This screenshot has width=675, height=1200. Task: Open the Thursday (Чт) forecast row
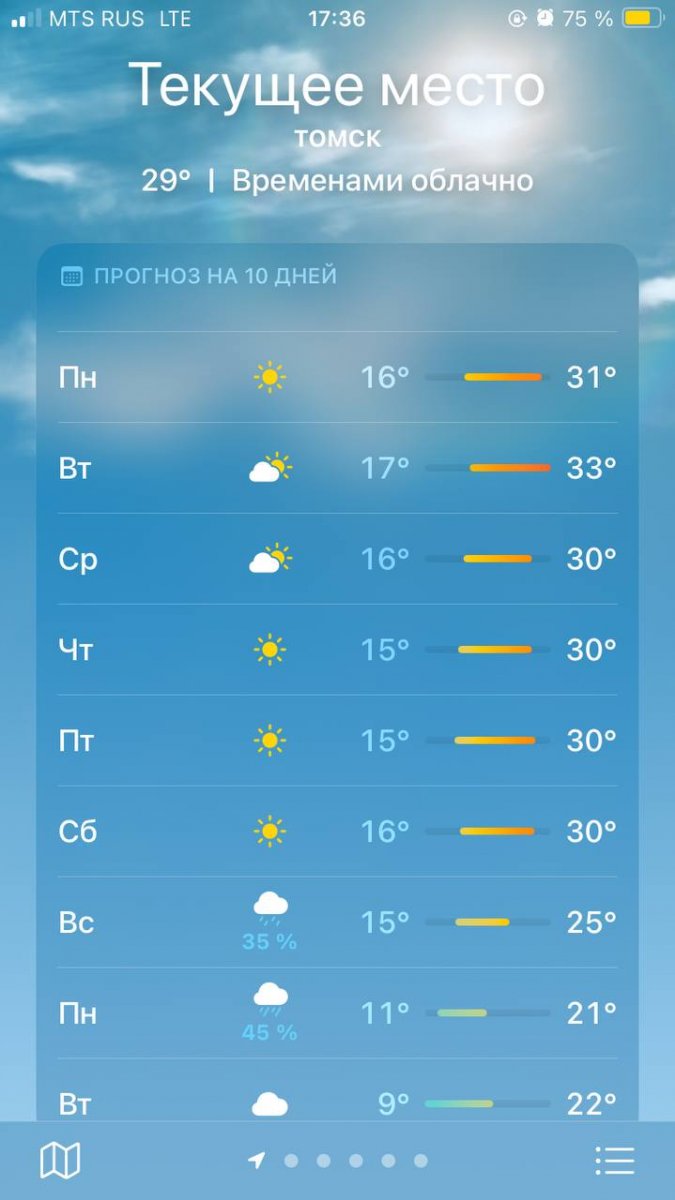[337, 650]
